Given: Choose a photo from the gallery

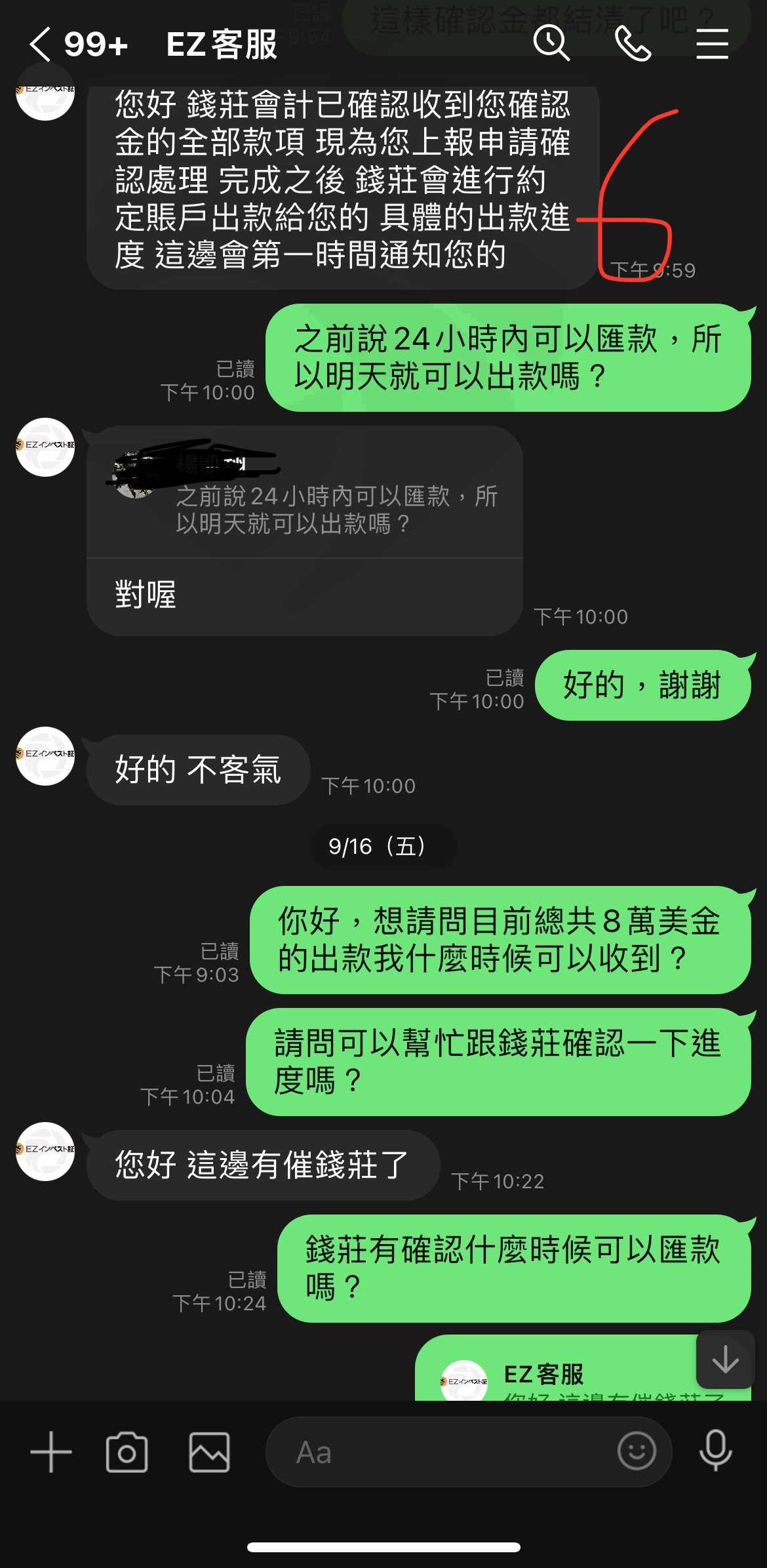Looking at the screenshot, I should pyautogui.click(x=209, y=1452).
